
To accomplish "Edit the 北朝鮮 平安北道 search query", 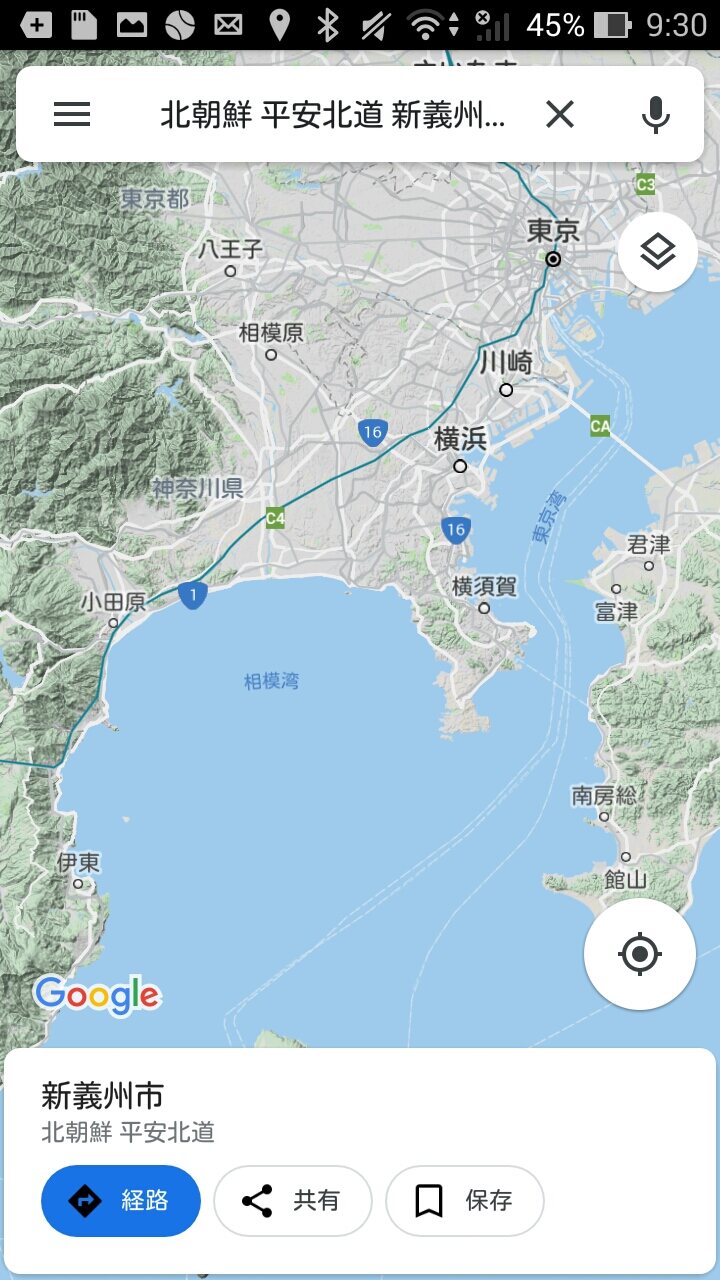I will click(332, 115).
